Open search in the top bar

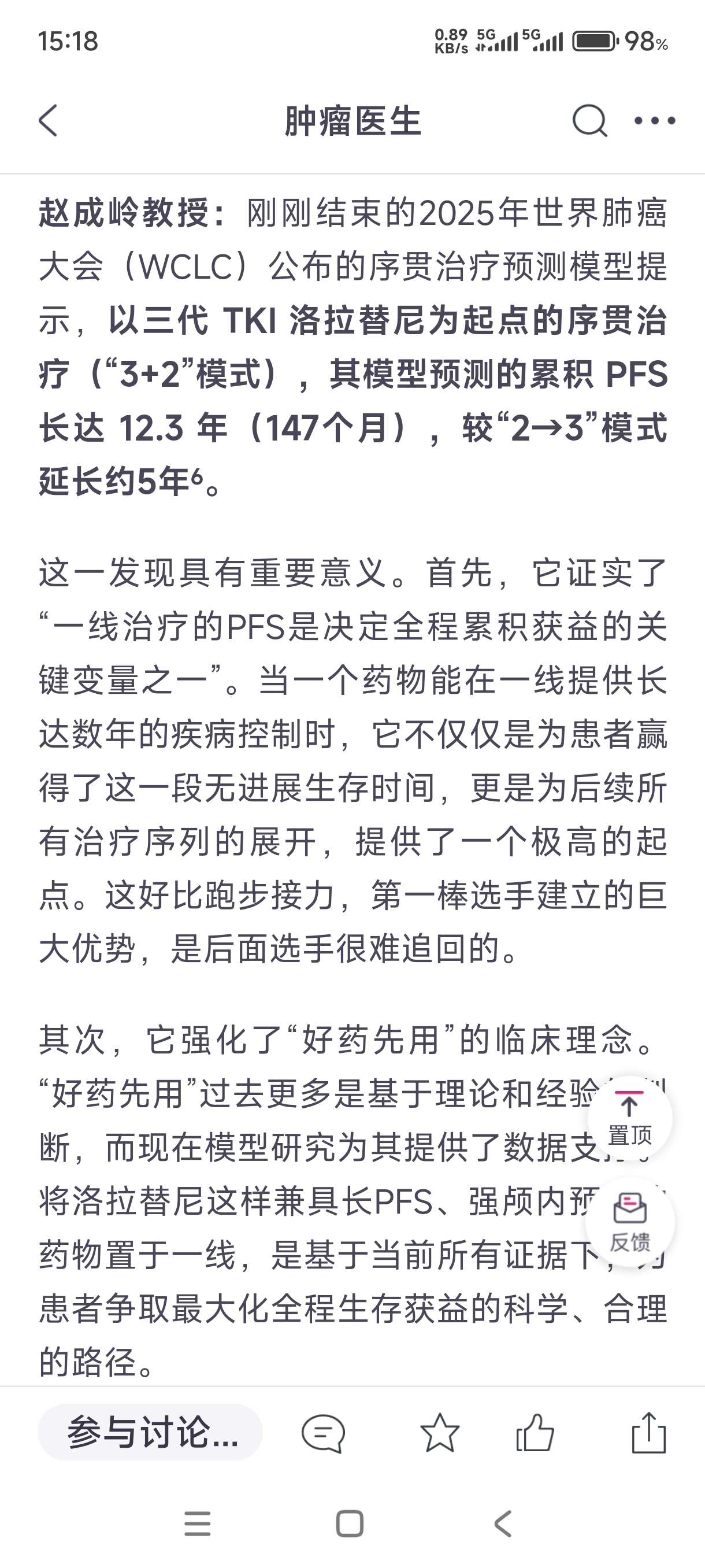589,120
